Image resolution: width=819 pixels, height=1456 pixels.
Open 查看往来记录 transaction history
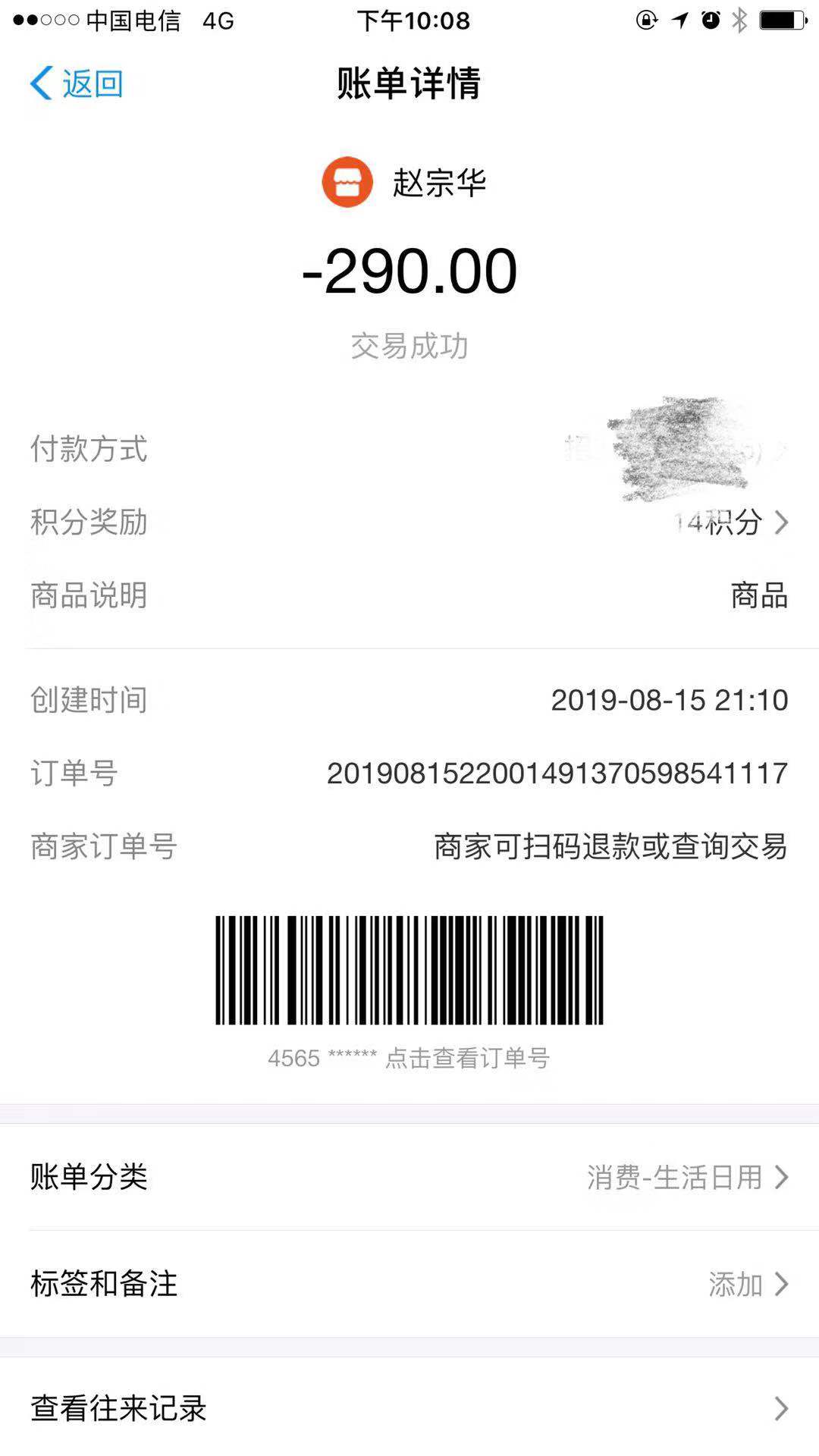tap(409, 1408)
